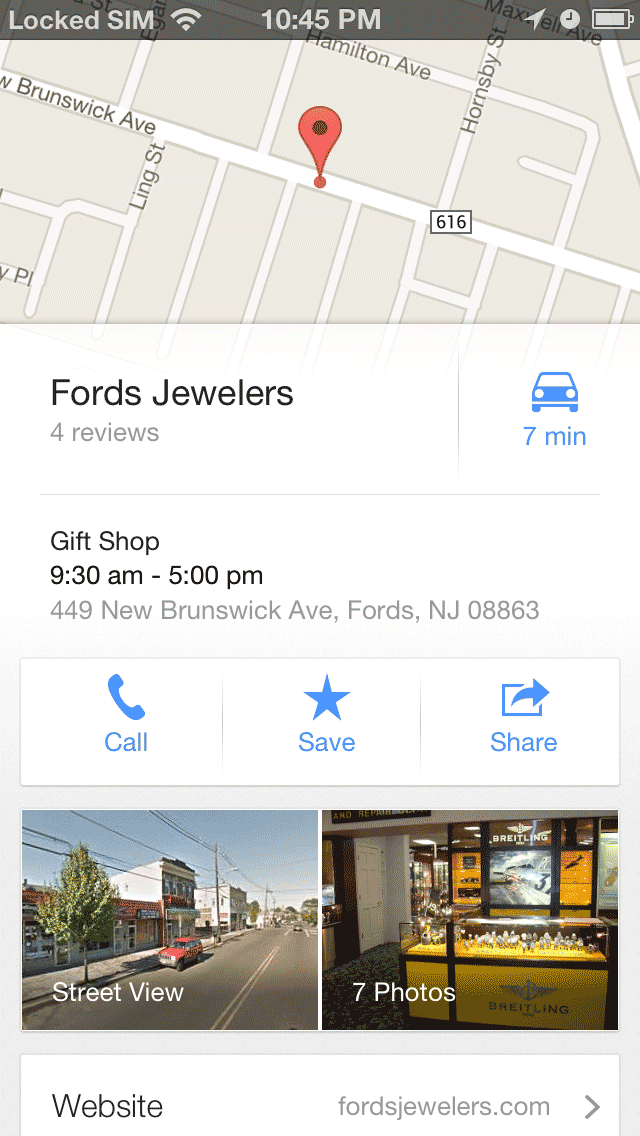The width and height of the screenshot is (640, 1136).
Task: Open the fordsjewelers.com website row
Action: pyautogui.click(x=320, y=1106)
